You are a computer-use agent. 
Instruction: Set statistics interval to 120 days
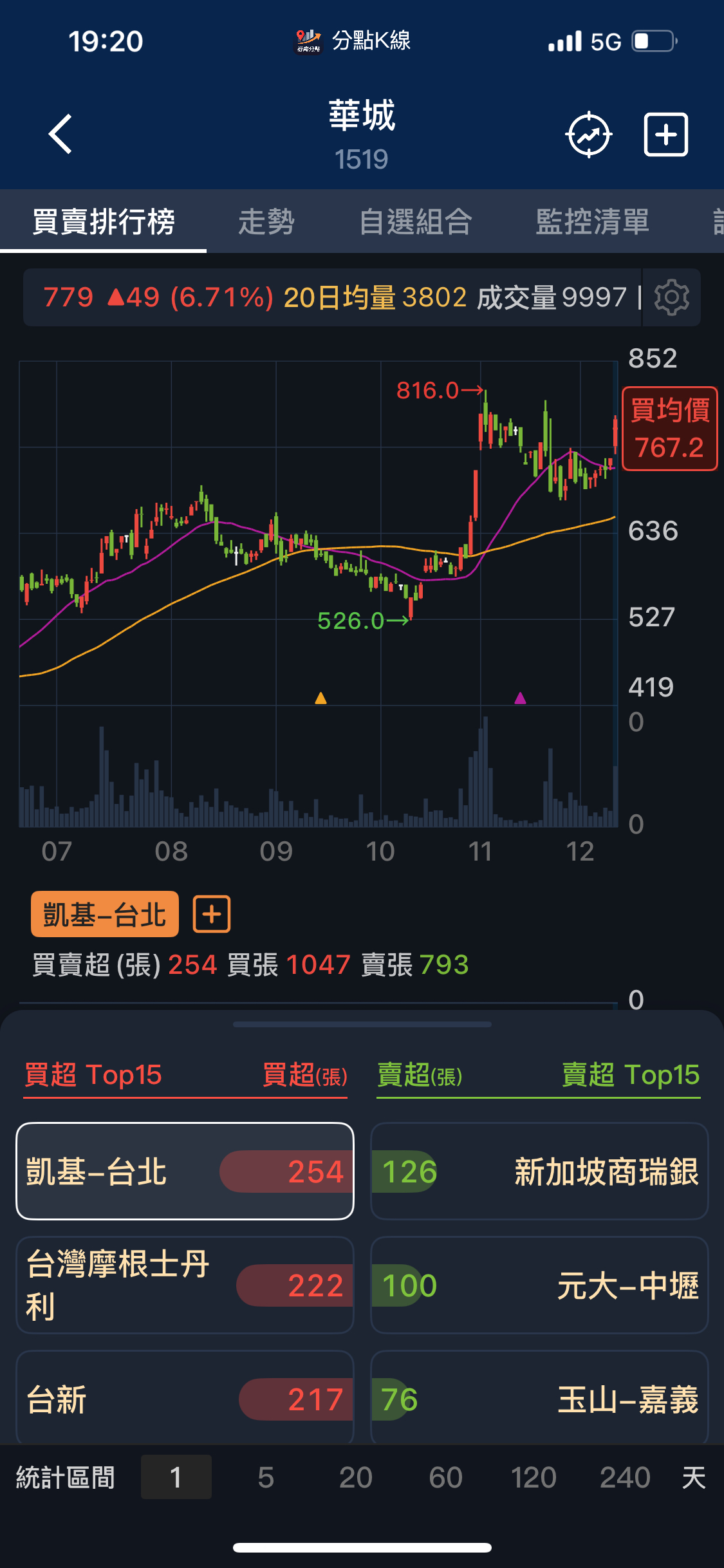(534, 1477)
